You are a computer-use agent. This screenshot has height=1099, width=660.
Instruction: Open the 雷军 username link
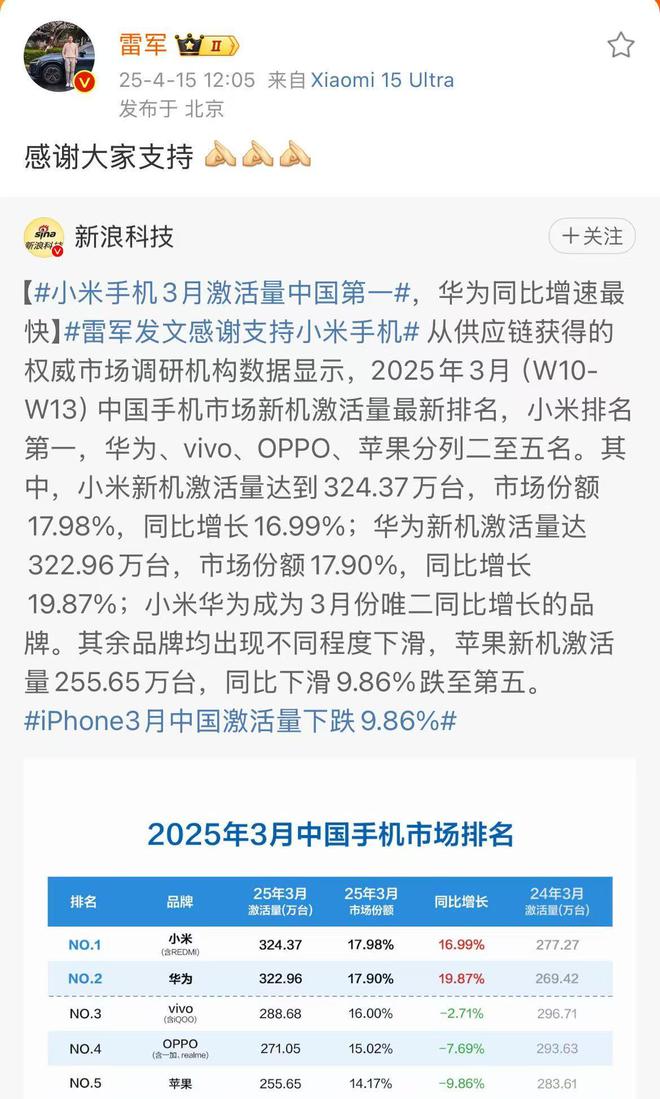[x=142, y=45]
